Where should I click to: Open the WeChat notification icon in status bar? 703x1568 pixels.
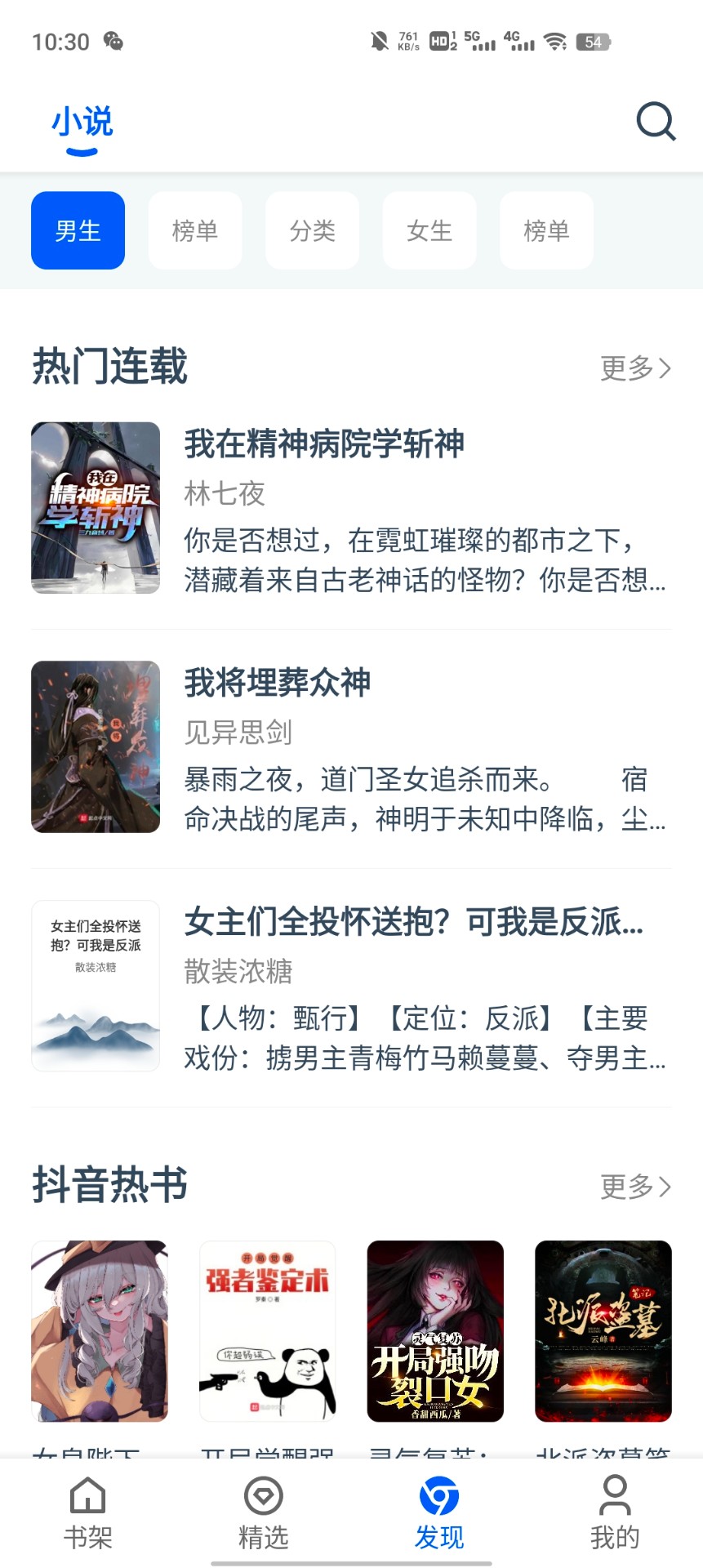(x=114, y=41)
